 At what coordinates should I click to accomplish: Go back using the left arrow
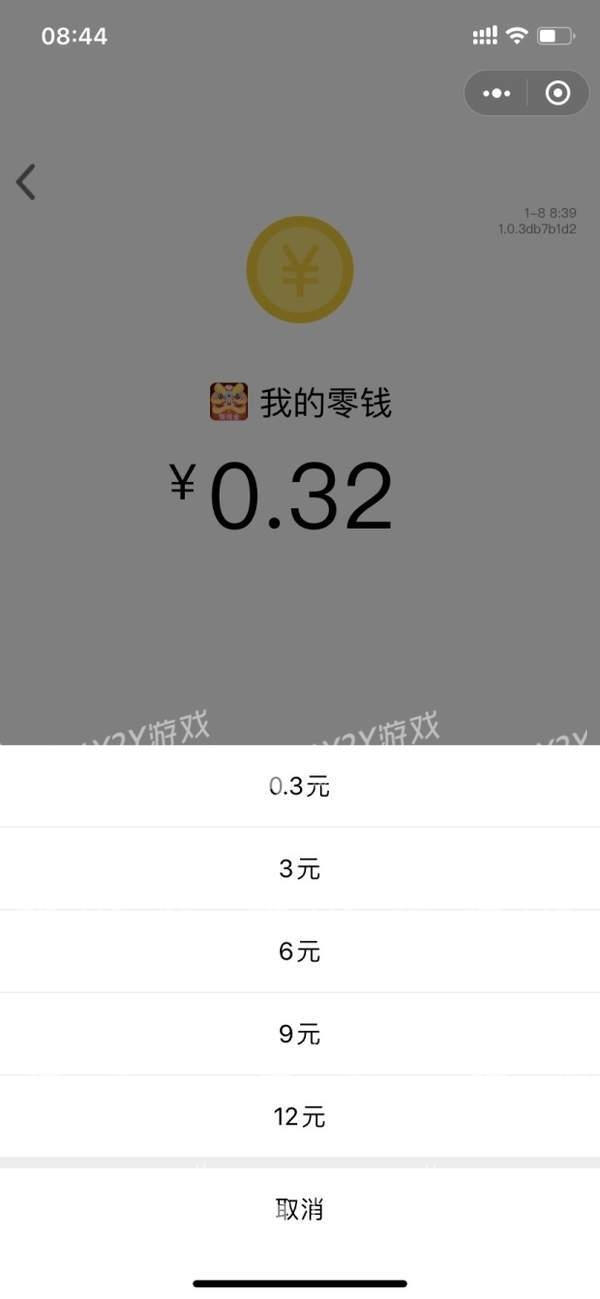pos(26,182)
